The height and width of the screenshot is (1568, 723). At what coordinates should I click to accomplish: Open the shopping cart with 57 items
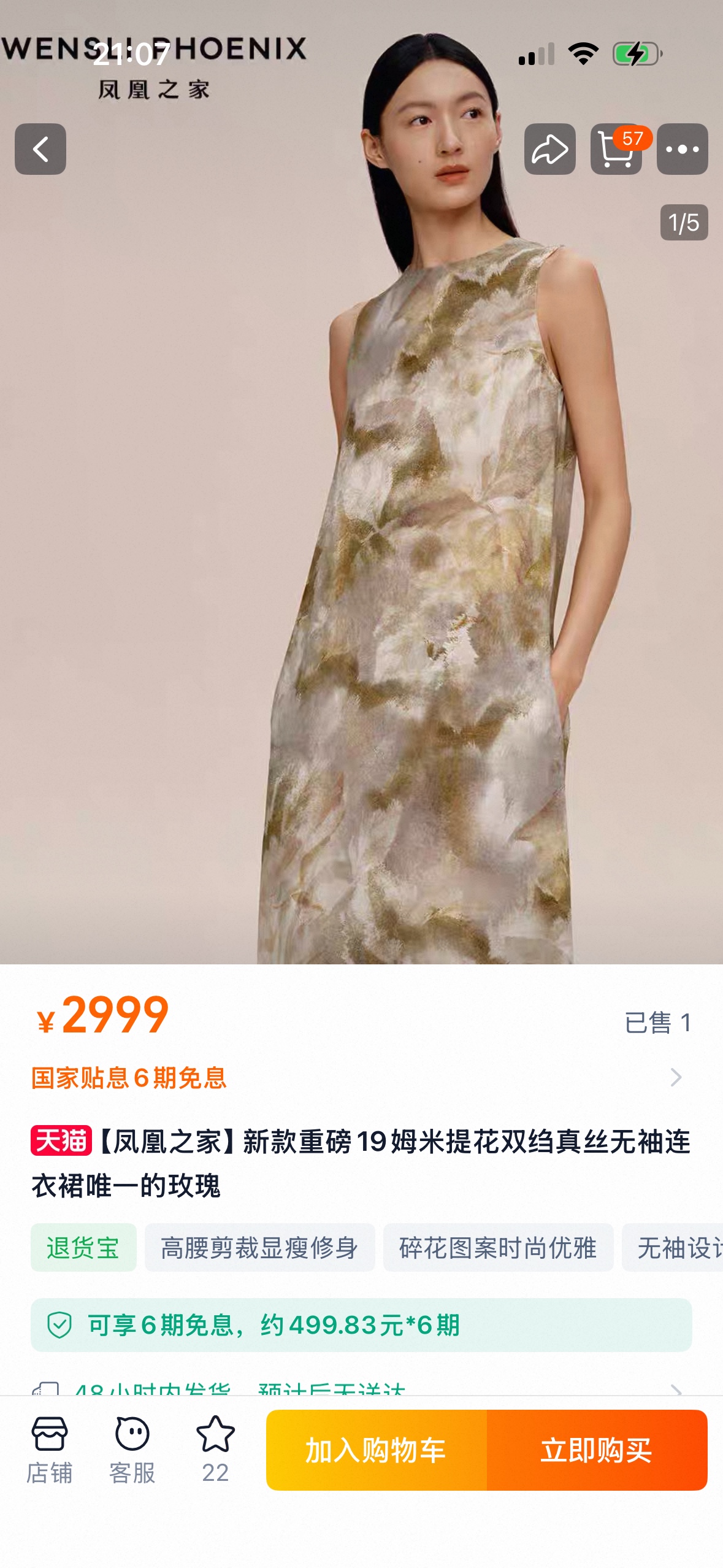(616, 149)
